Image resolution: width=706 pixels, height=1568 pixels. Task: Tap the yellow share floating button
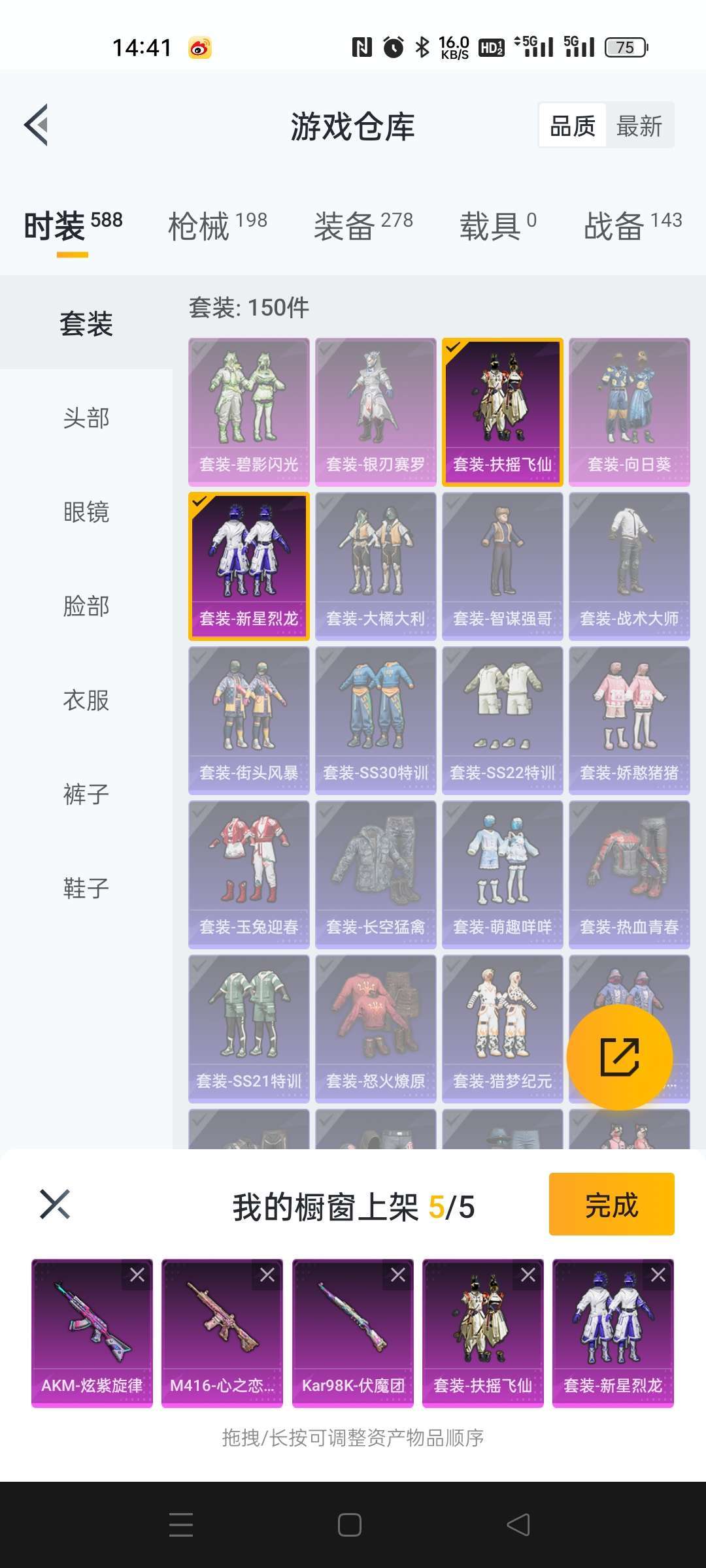point(619,1056)
